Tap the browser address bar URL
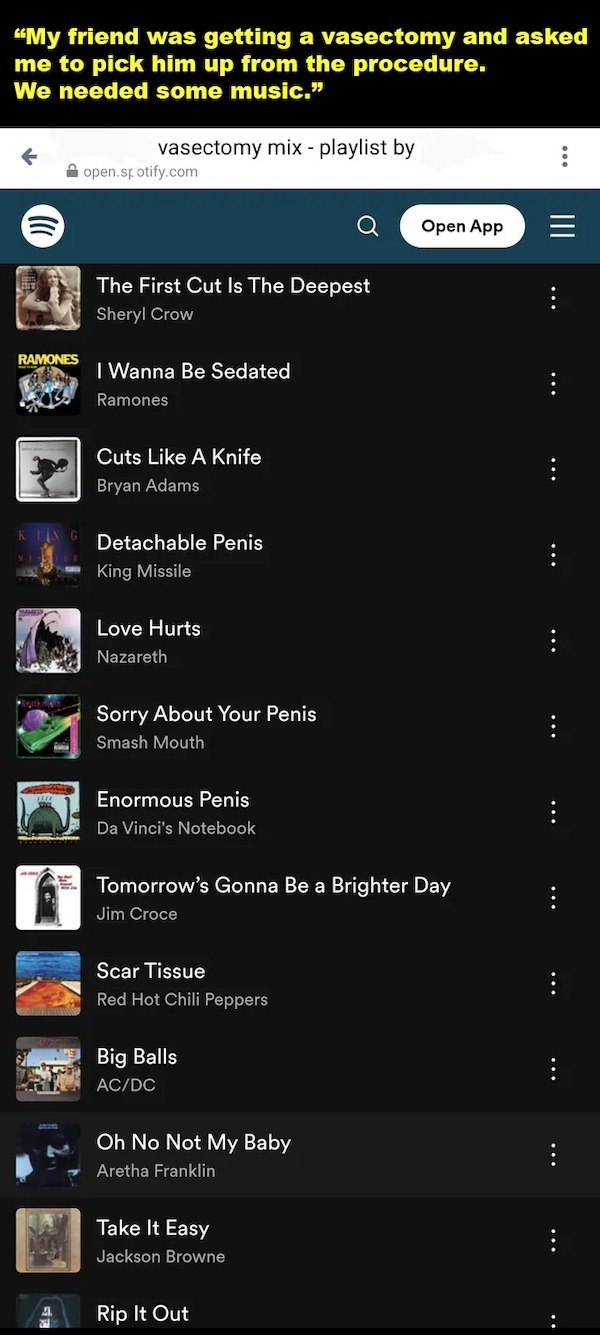 click(x=140, y=172)
